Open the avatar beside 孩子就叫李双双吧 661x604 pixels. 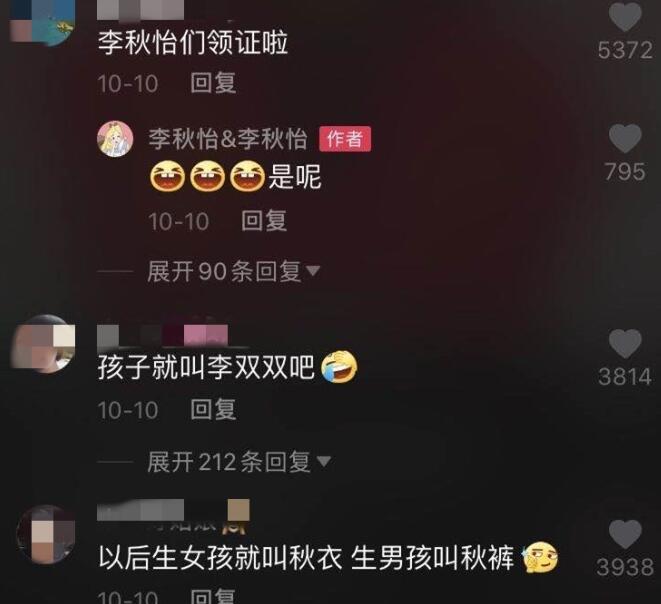47,344
